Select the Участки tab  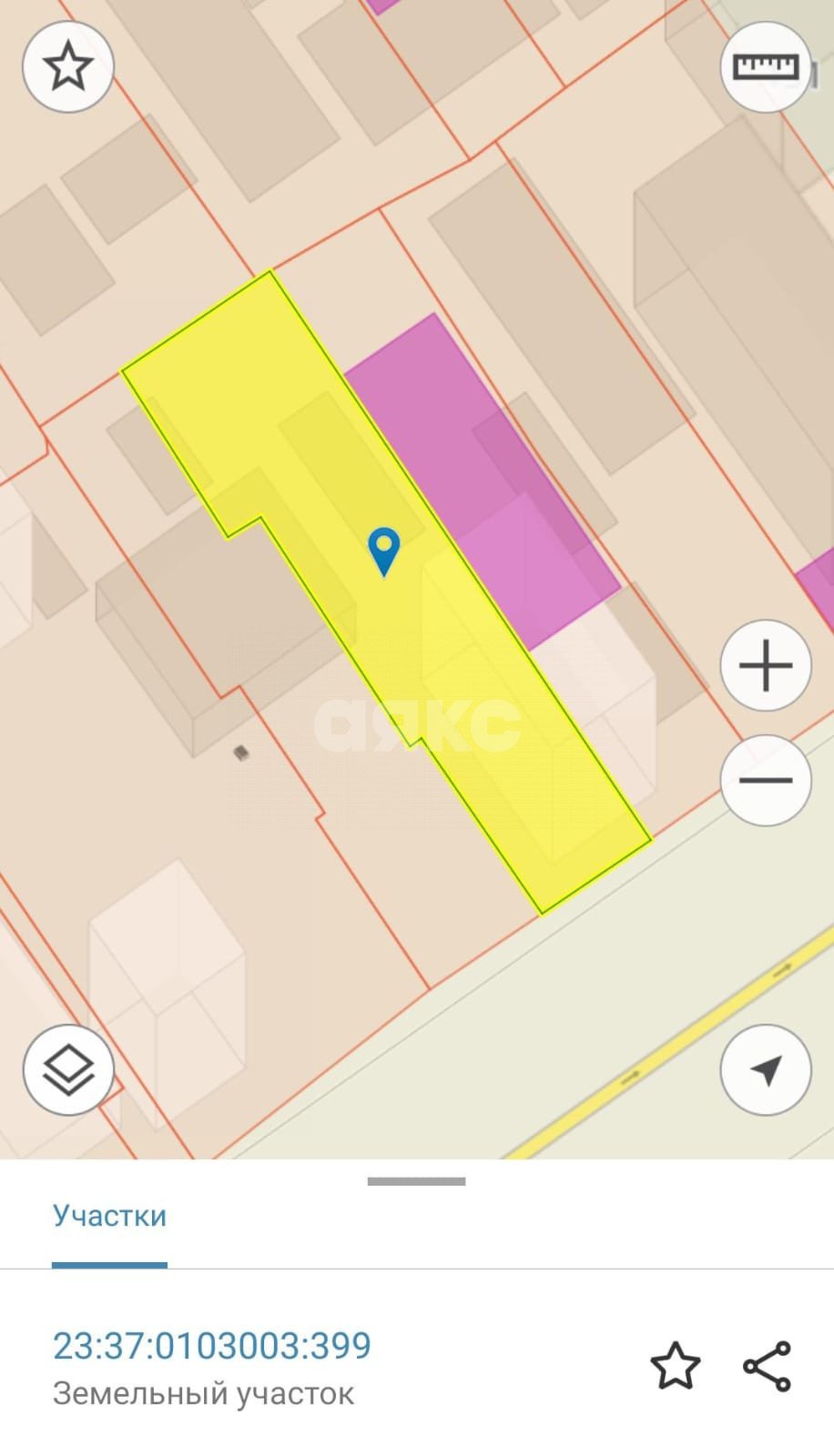(109, 1216)
